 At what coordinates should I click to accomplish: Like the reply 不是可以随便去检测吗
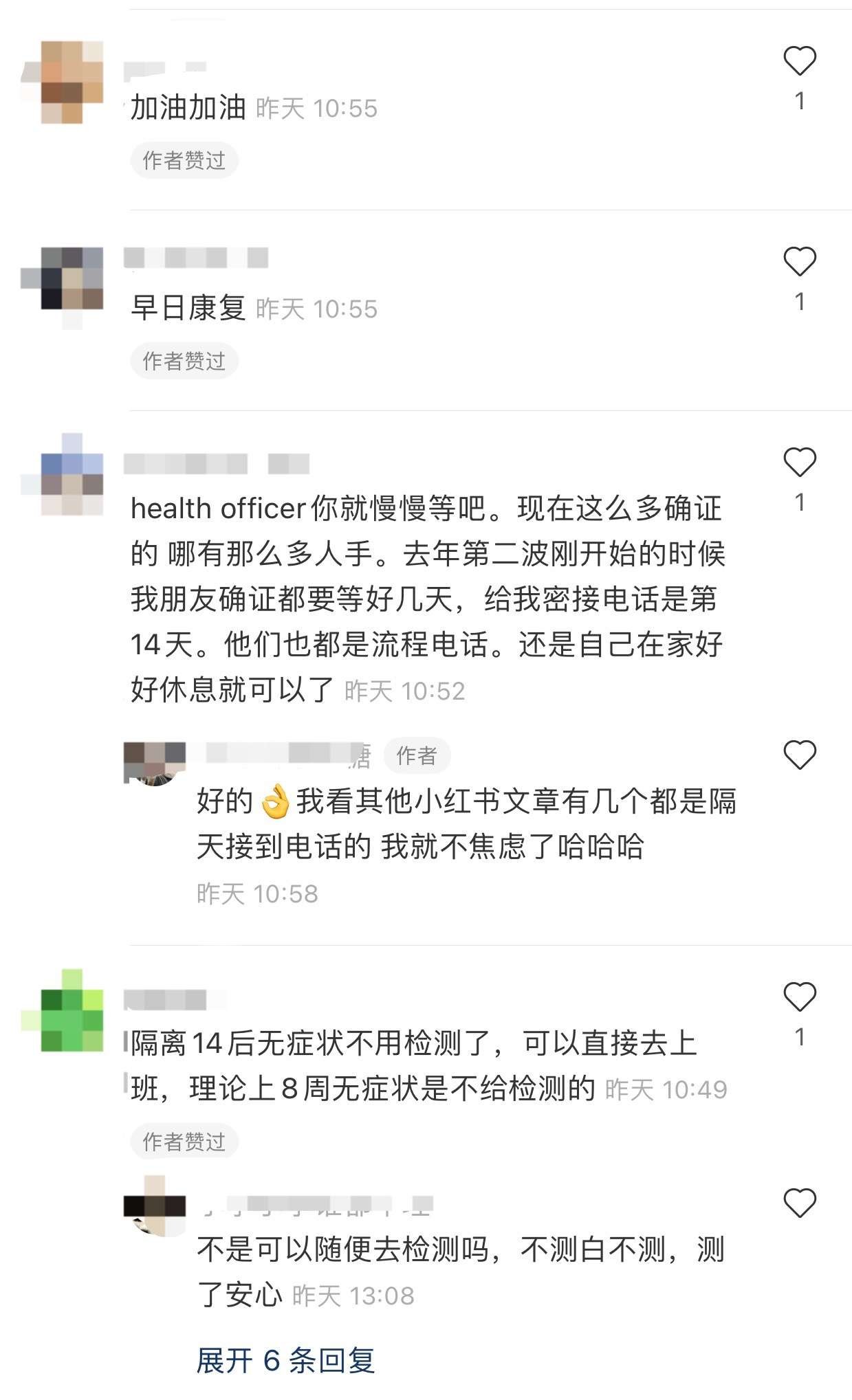click(799, 1203)
